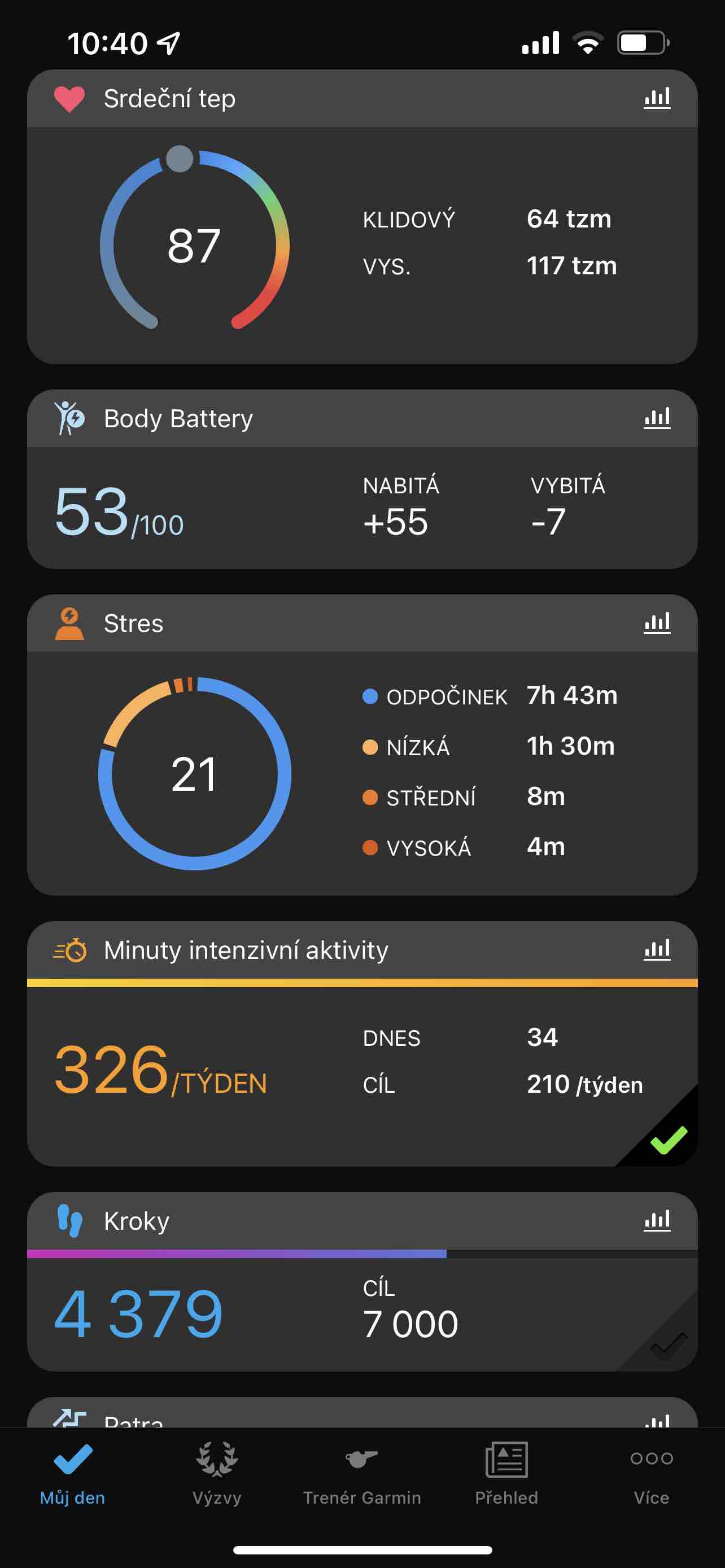The height and width of the screenshot is (1568, 725).
Task: Open the Body Battery chart icon
Action: point(657,418)
